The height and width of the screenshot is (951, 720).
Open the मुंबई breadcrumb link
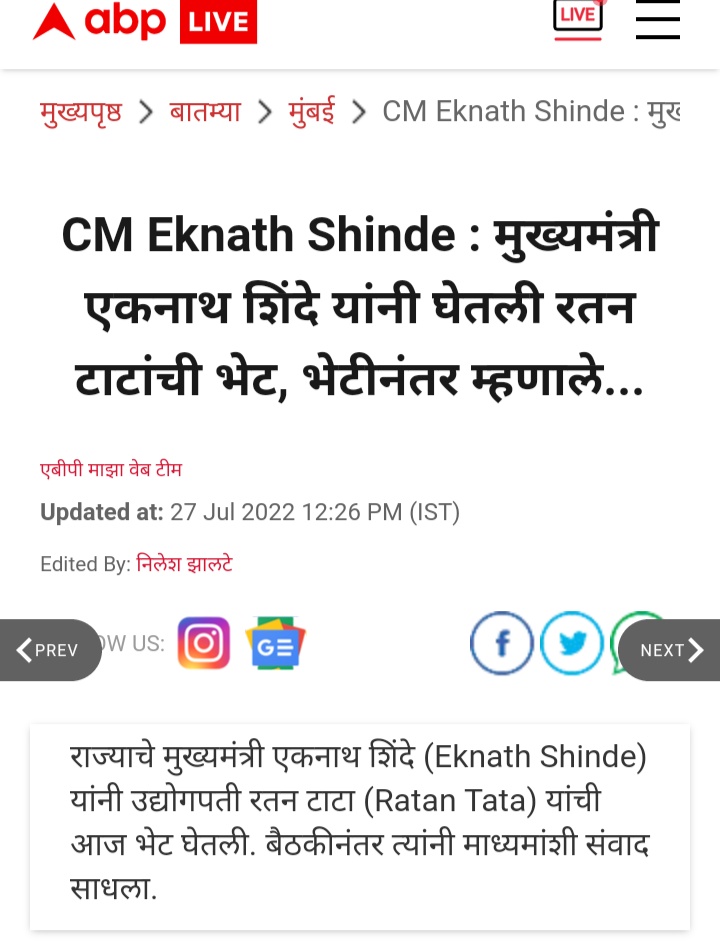click(311, 112)
